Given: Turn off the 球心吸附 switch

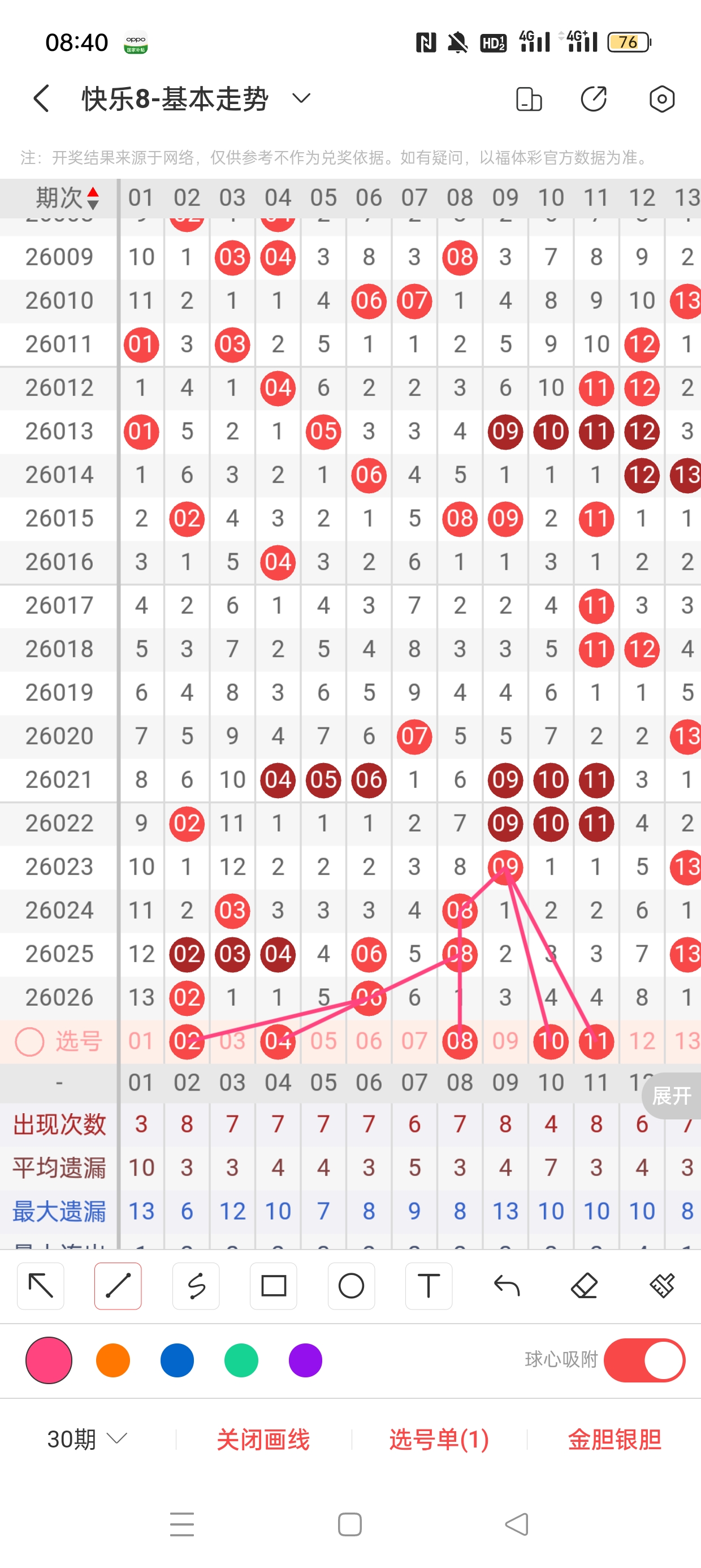Looking at the screenshot, I should (x=644, y=1360).
